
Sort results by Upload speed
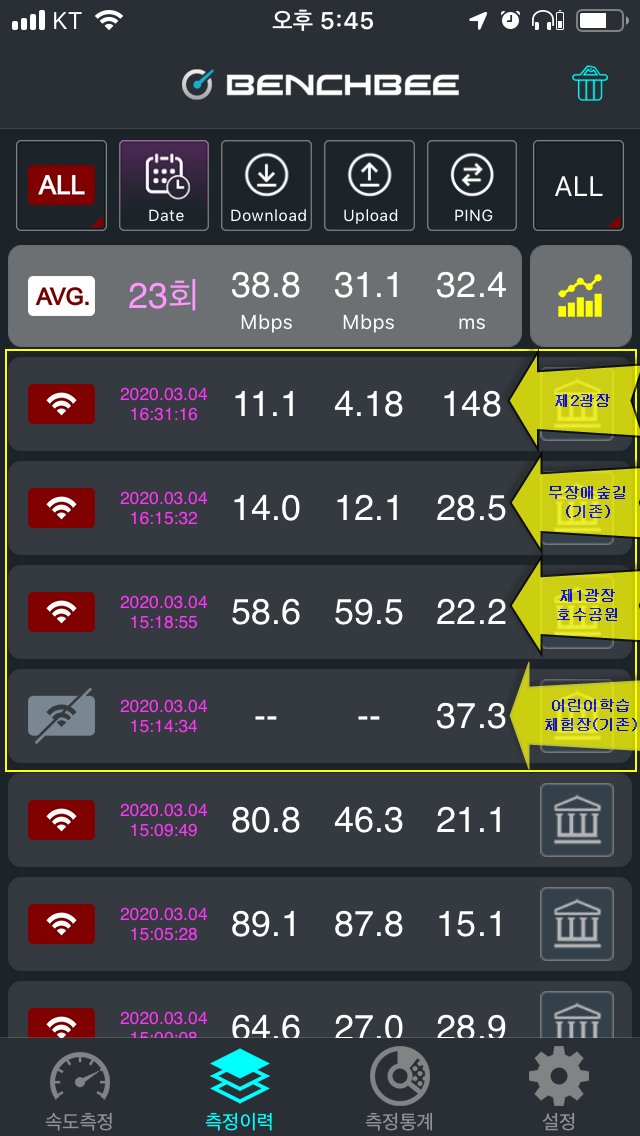[x=370, y=185]
